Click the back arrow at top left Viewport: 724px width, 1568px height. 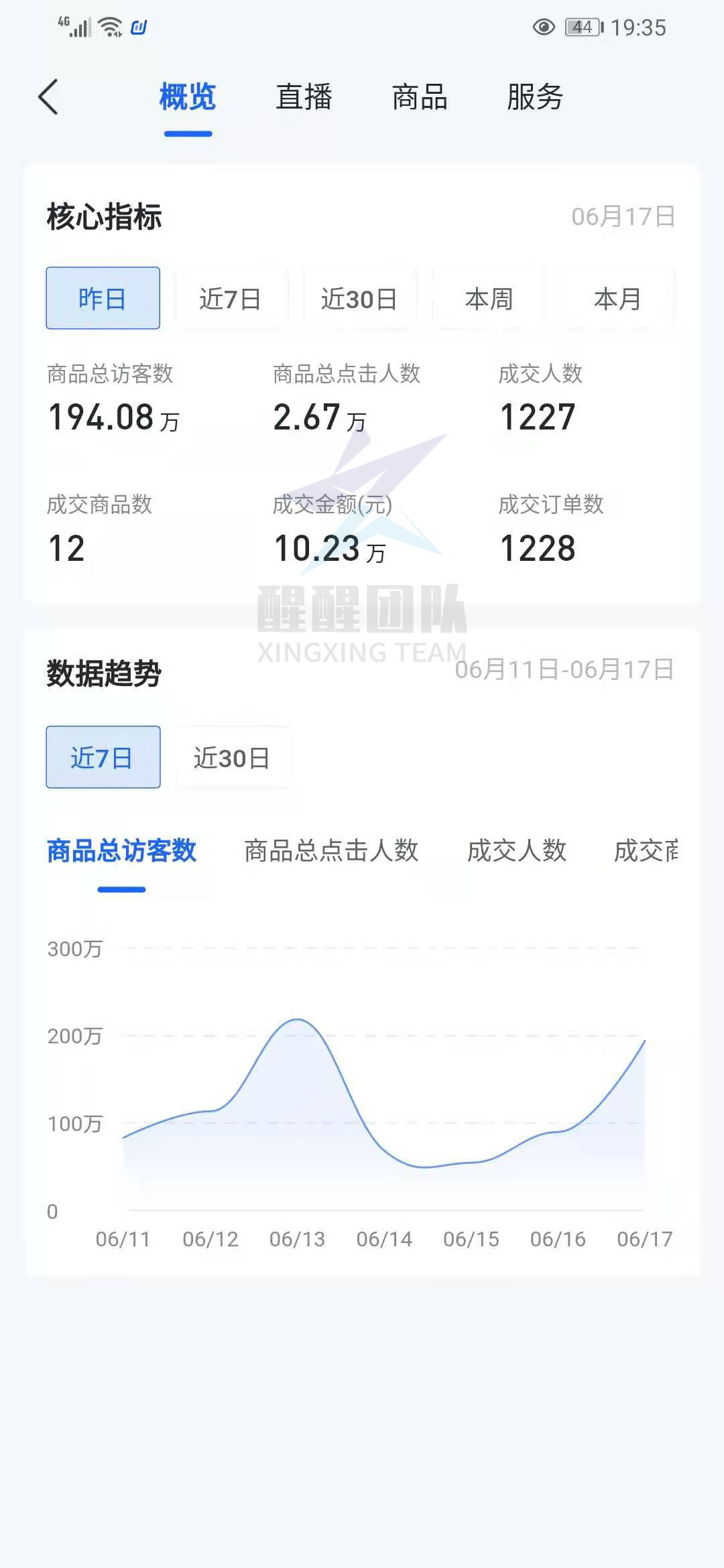48,96
